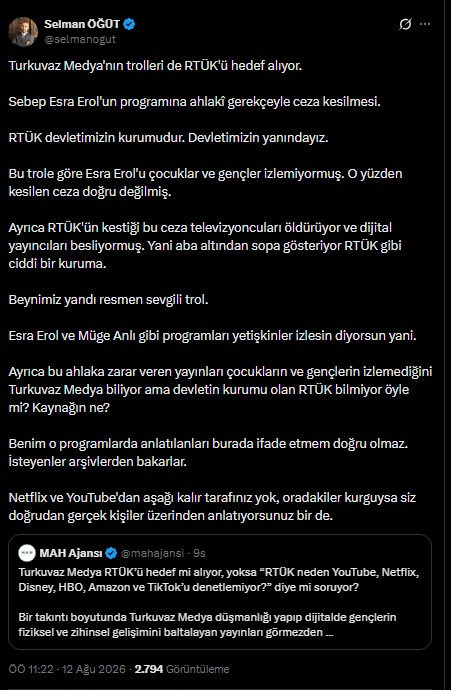Open the post's three-dot overflow menu
This screenshot has width=451, height=690.
click(x=425, y=25)
